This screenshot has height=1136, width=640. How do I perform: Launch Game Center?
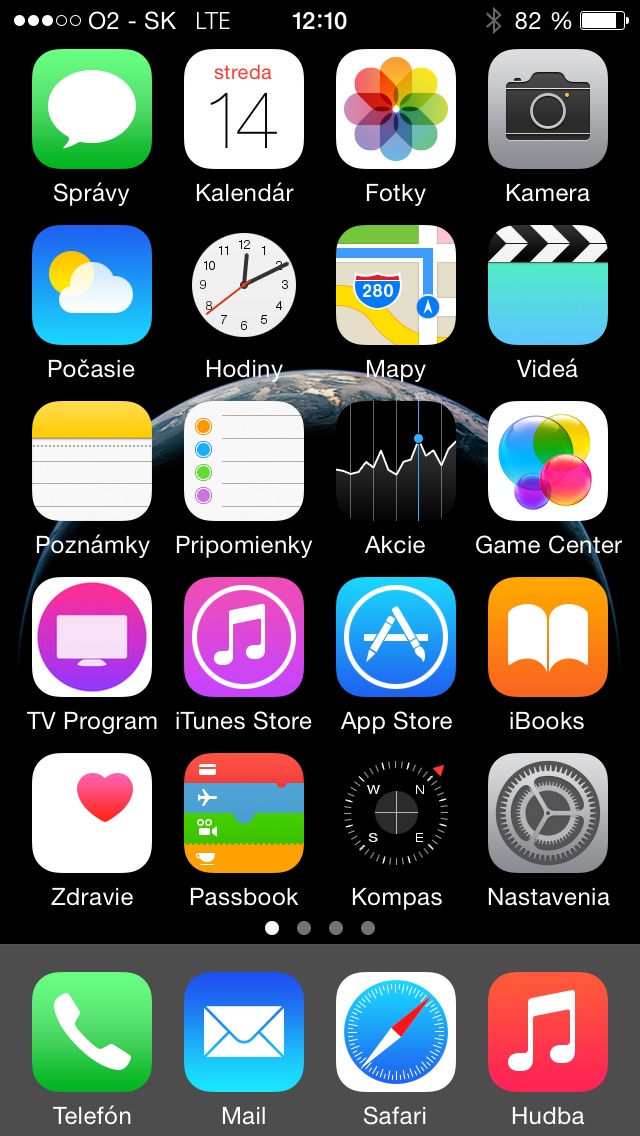[548, 461]
